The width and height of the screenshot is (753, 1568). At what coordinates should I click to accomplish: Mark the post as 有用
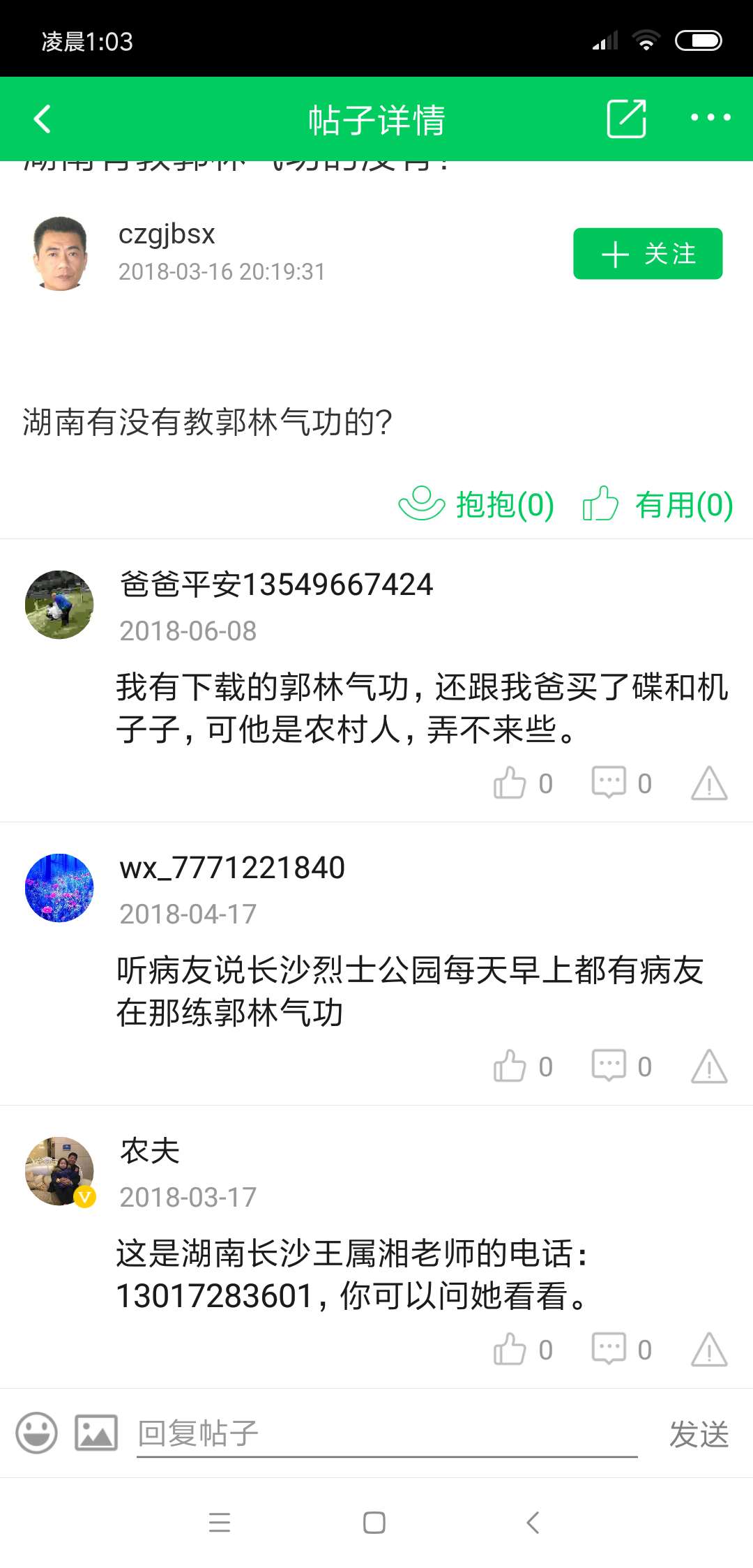point(658,504)
